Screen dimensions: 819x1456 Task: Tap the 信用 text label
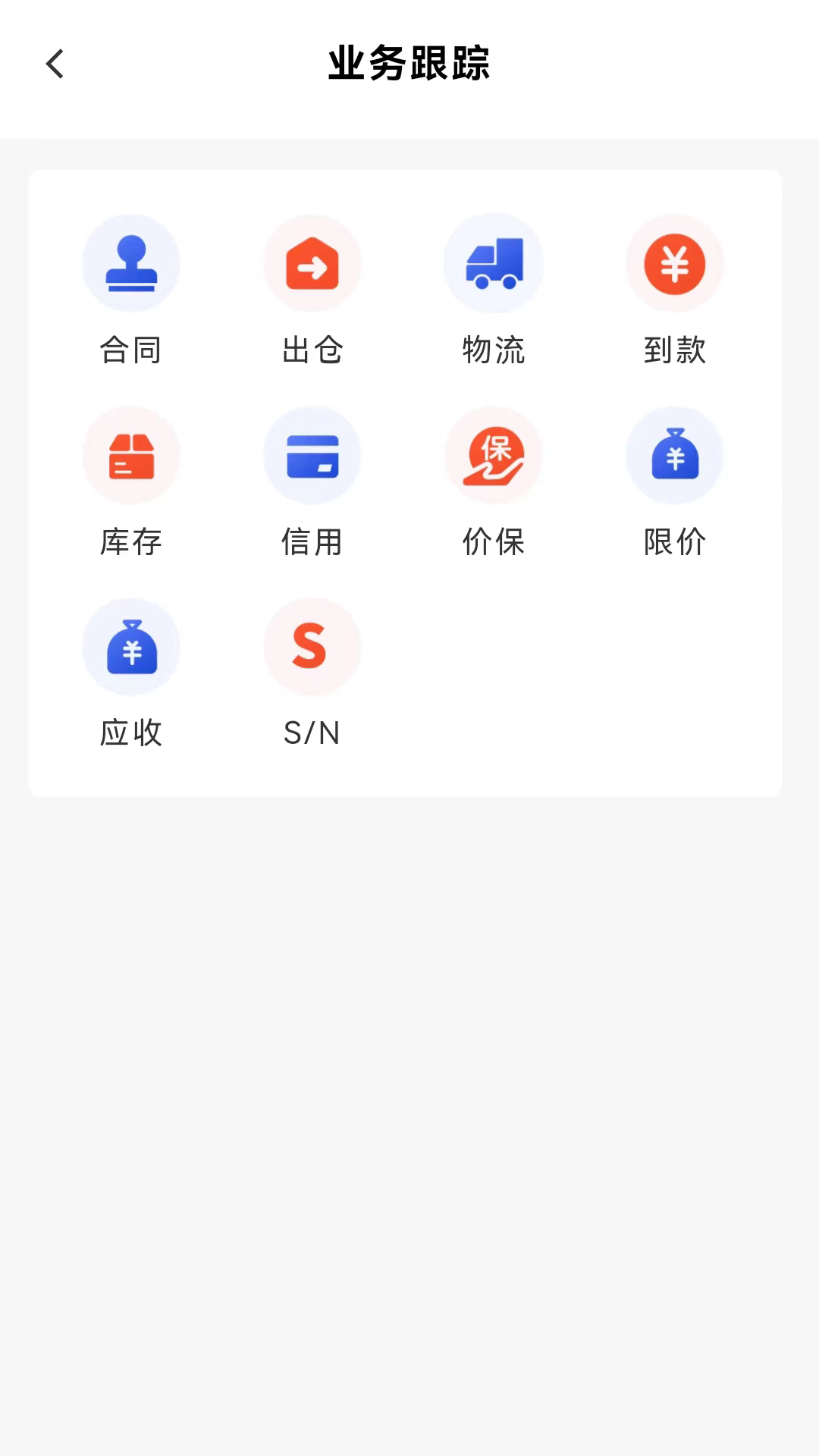coord(312,542)
